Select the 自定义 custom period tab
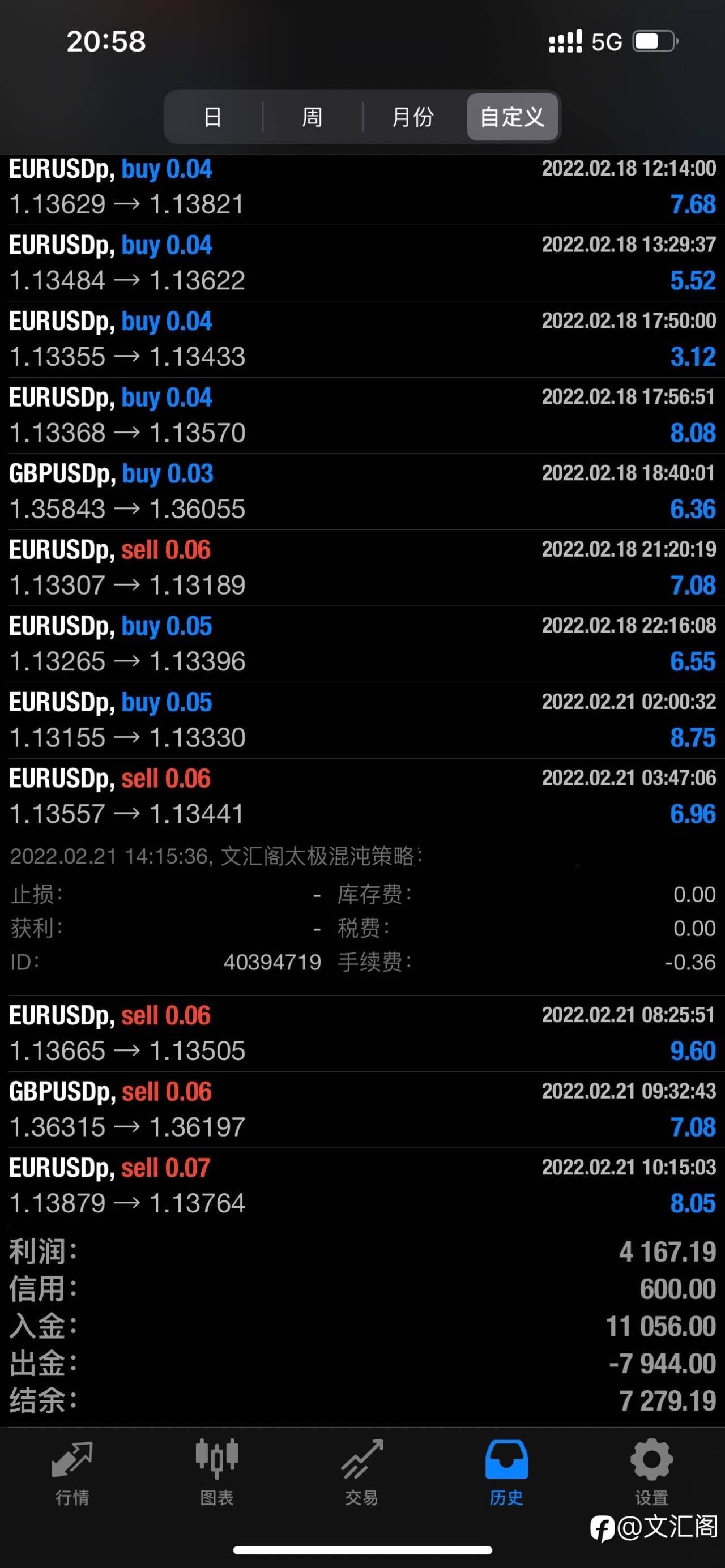Screen dimensions: 725x1568 click(x=512, y=117)
